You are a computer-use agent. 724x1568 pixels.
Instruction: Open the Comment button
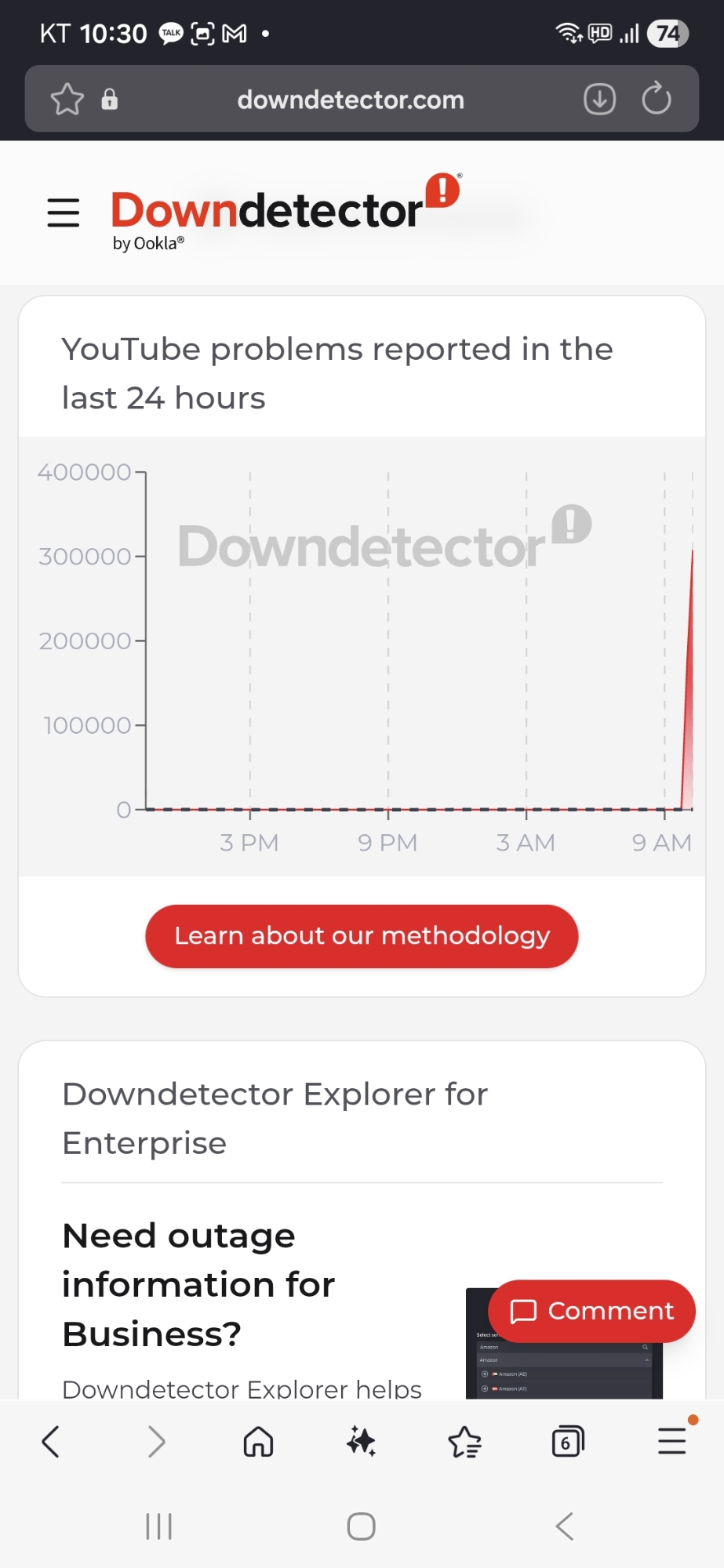click(x=591, y=1312)
